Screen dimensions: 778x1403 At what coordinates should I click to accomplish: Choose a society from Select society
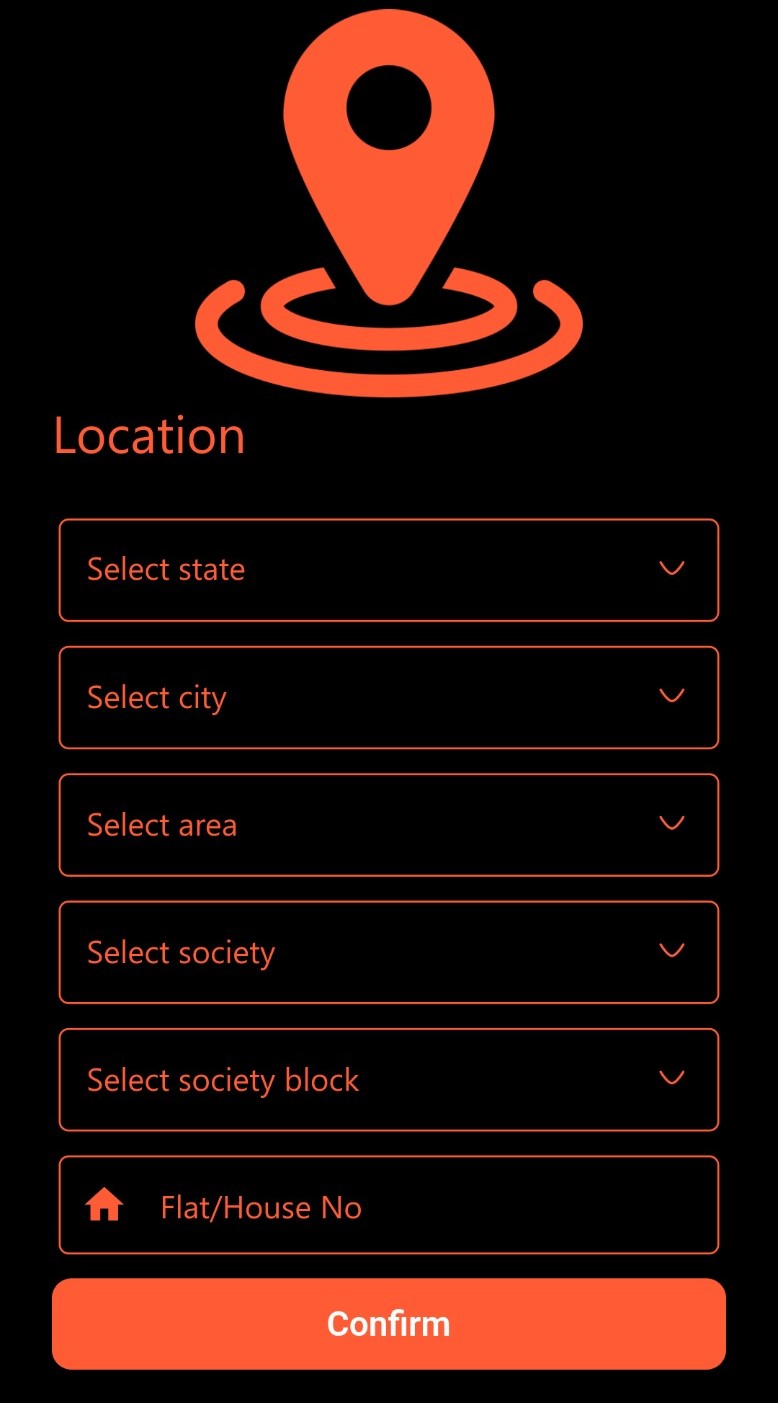(389, 952)
